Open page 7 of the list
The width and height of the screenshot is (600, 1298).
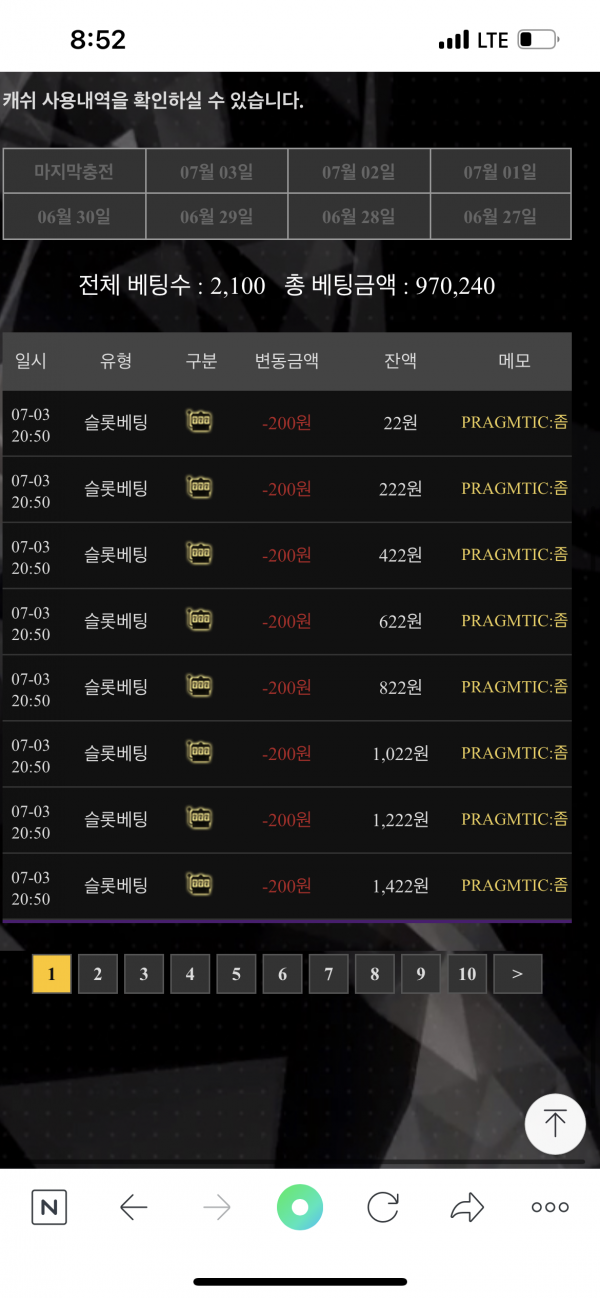pyautogui.click(x=328, y=973)
